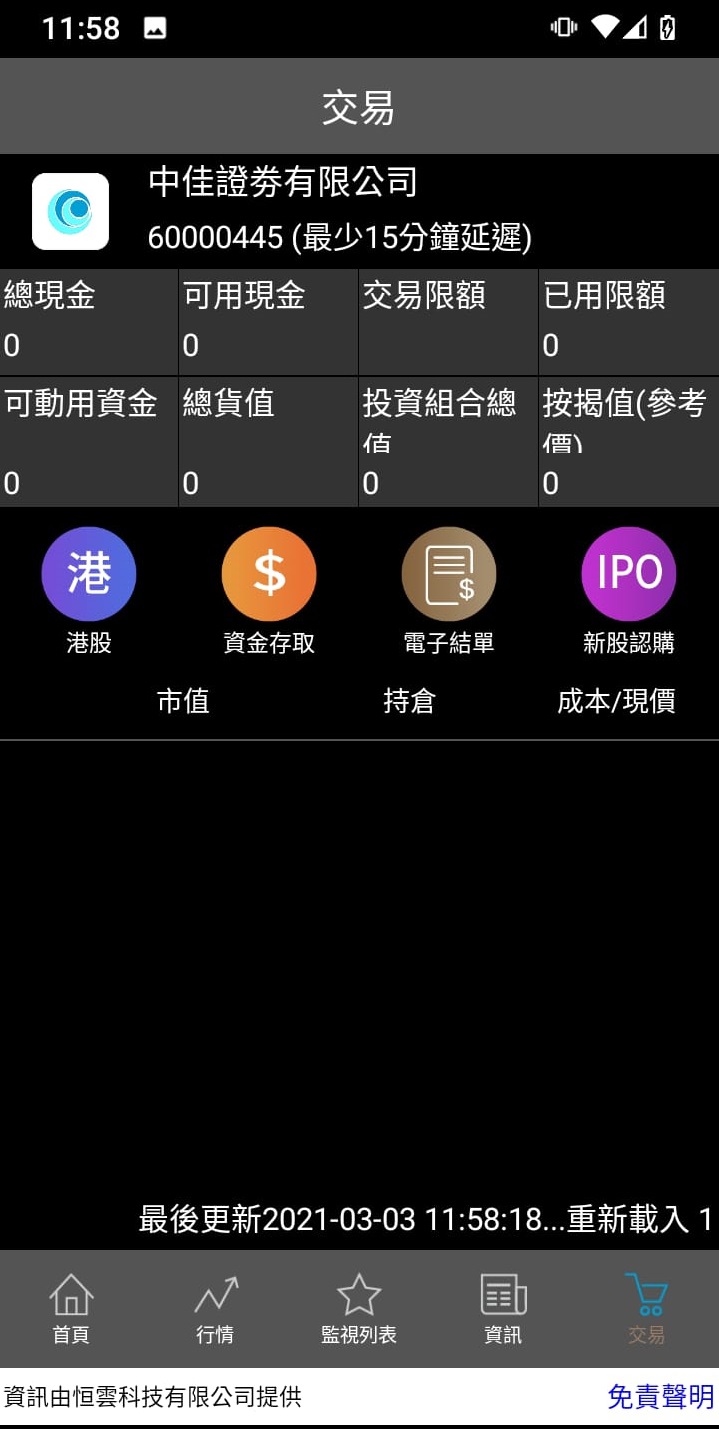Select the 交易 trade tab
Screen dimensions: 719x1429
(646, 1308)
